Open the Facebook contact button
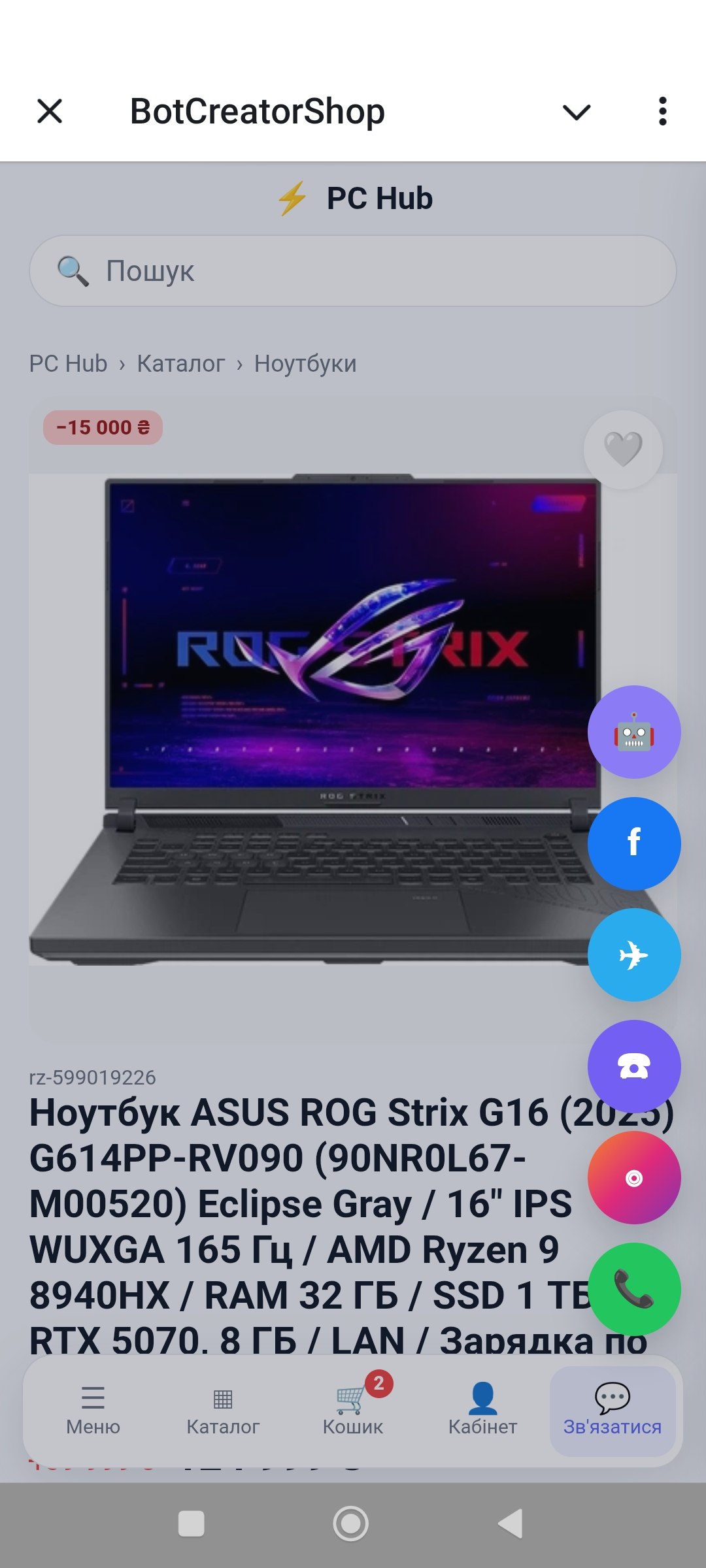Screen dimensions: 706x1568 (634, 843)
